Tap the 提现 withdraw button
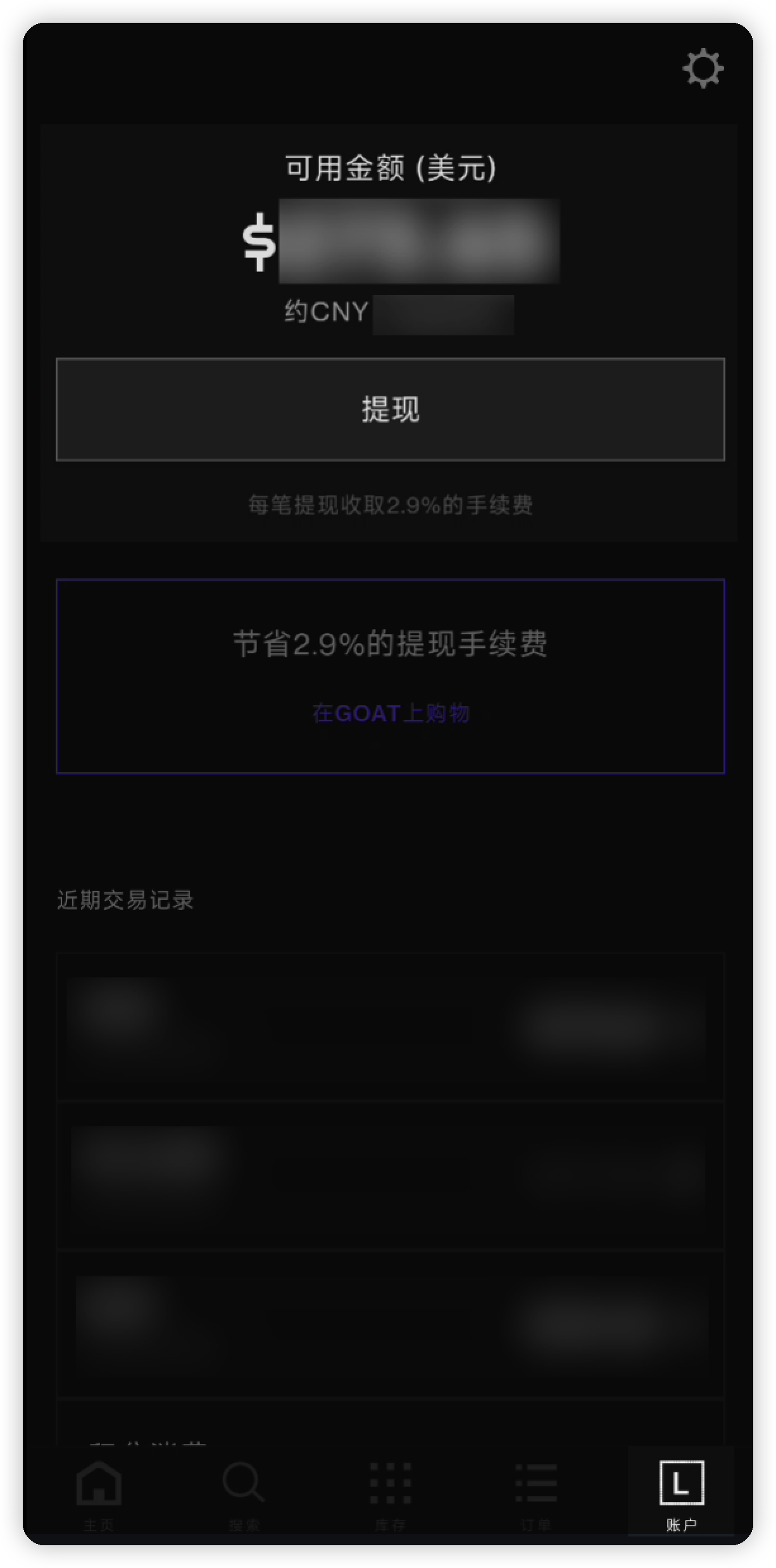776x1568 pixels. tap(390, 409)
